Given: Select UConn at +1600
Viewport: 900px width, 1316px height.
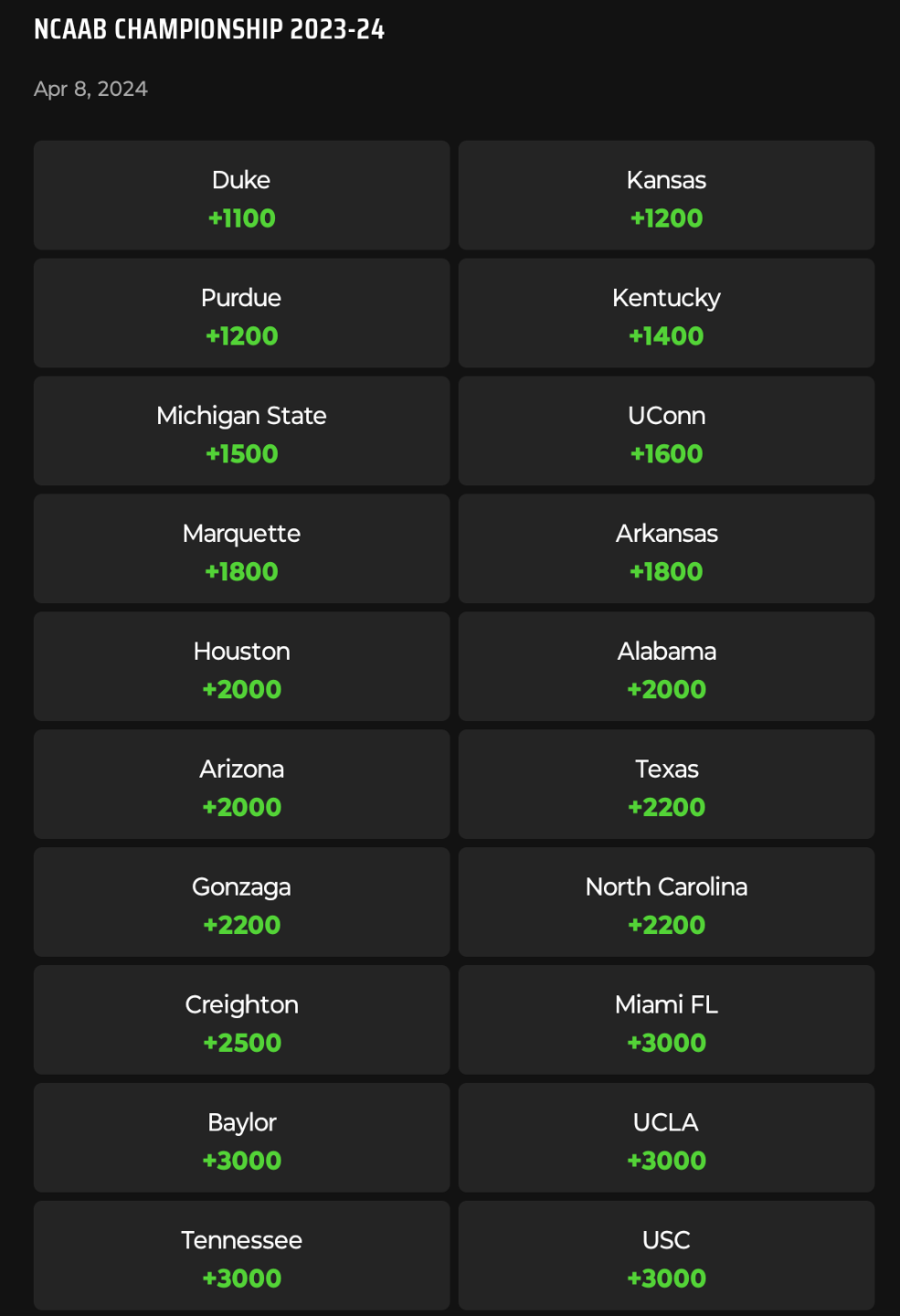Looking at the screenshot, I should point(666,431).
